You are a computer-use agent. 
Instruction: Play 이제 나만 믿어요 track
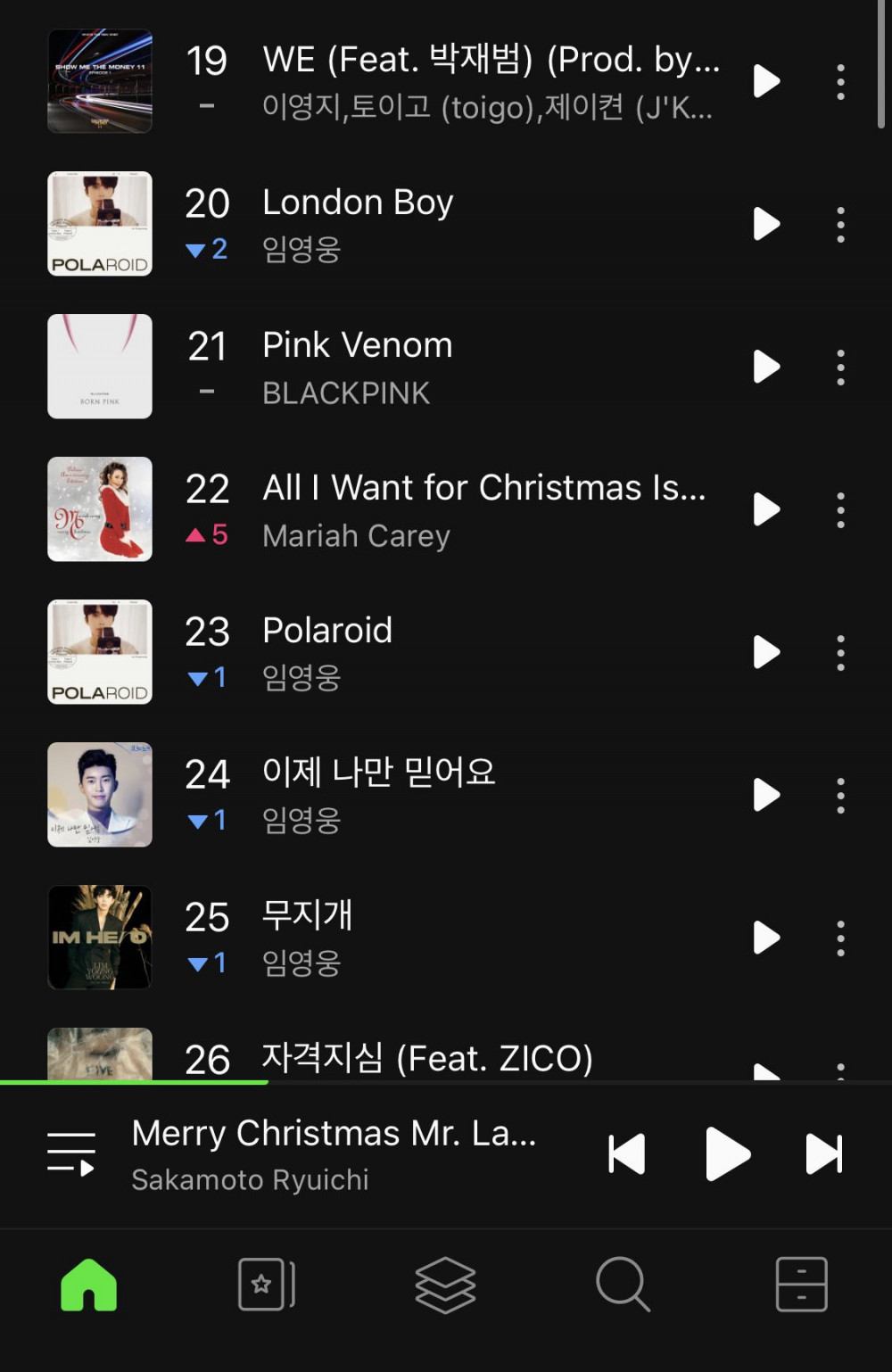765,795
